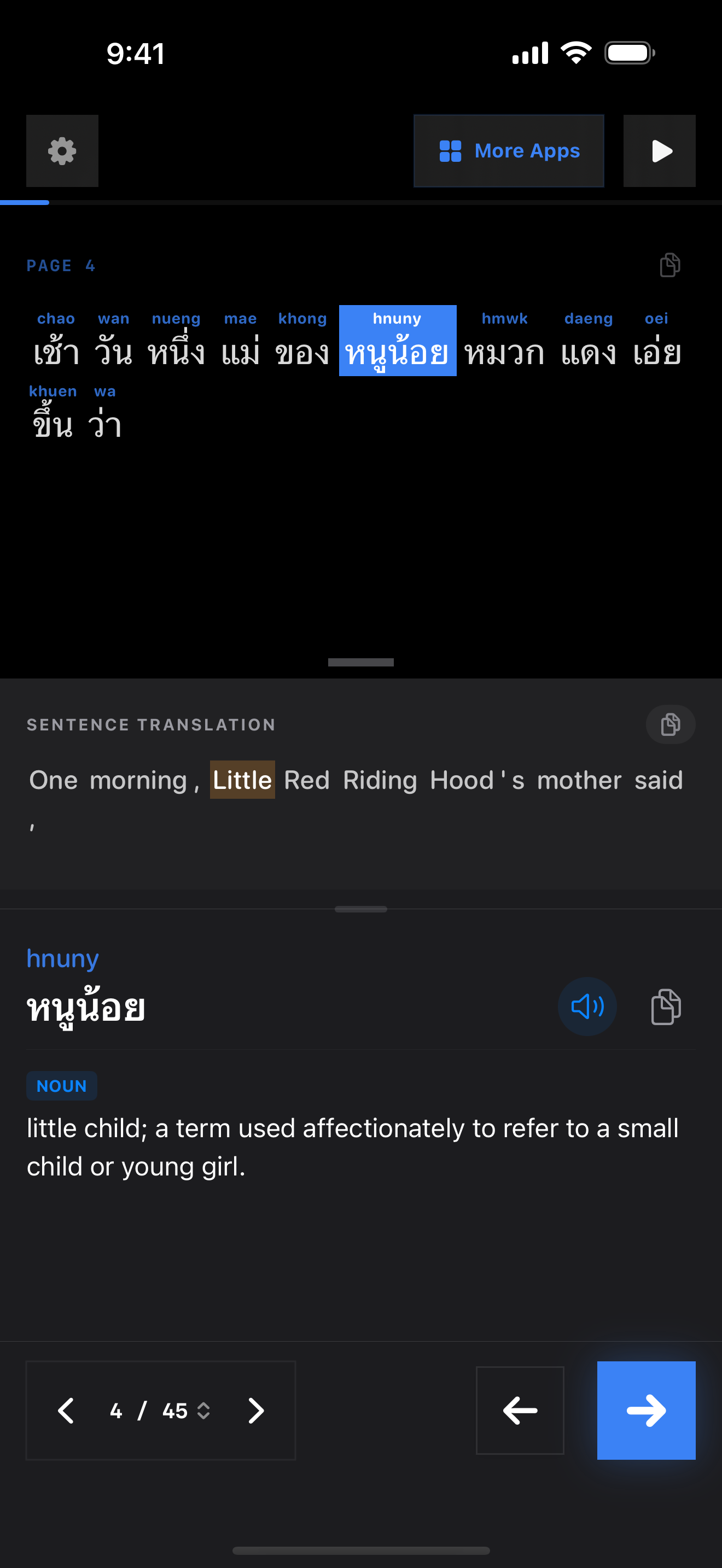Screen dimensions: 722x1568
Task: Select the Thai word ว่า
Action: pos(104,424)
